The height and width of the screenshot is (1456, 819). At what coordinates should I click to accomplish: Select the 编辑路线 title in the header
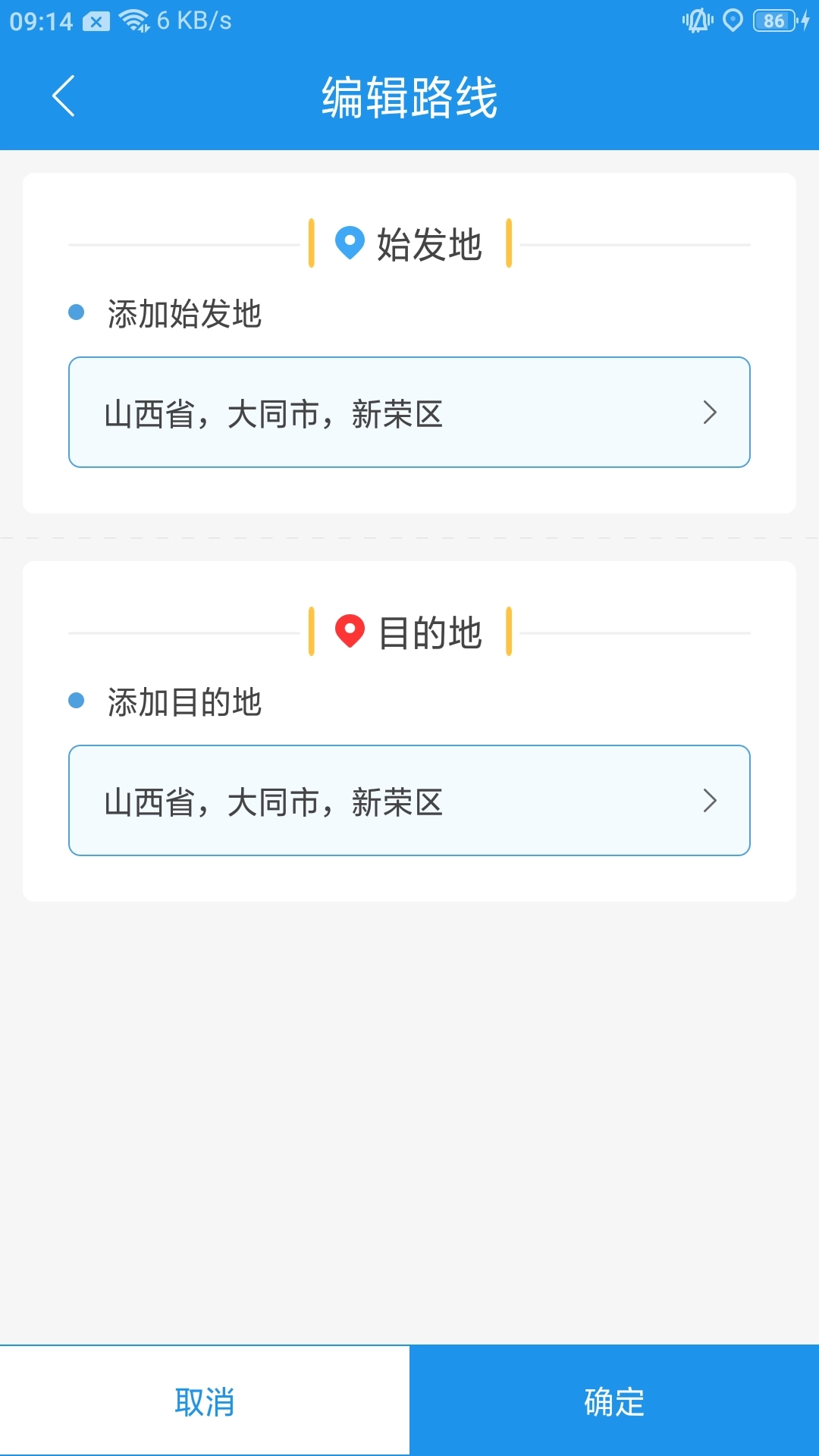click(x=409, y=97)
